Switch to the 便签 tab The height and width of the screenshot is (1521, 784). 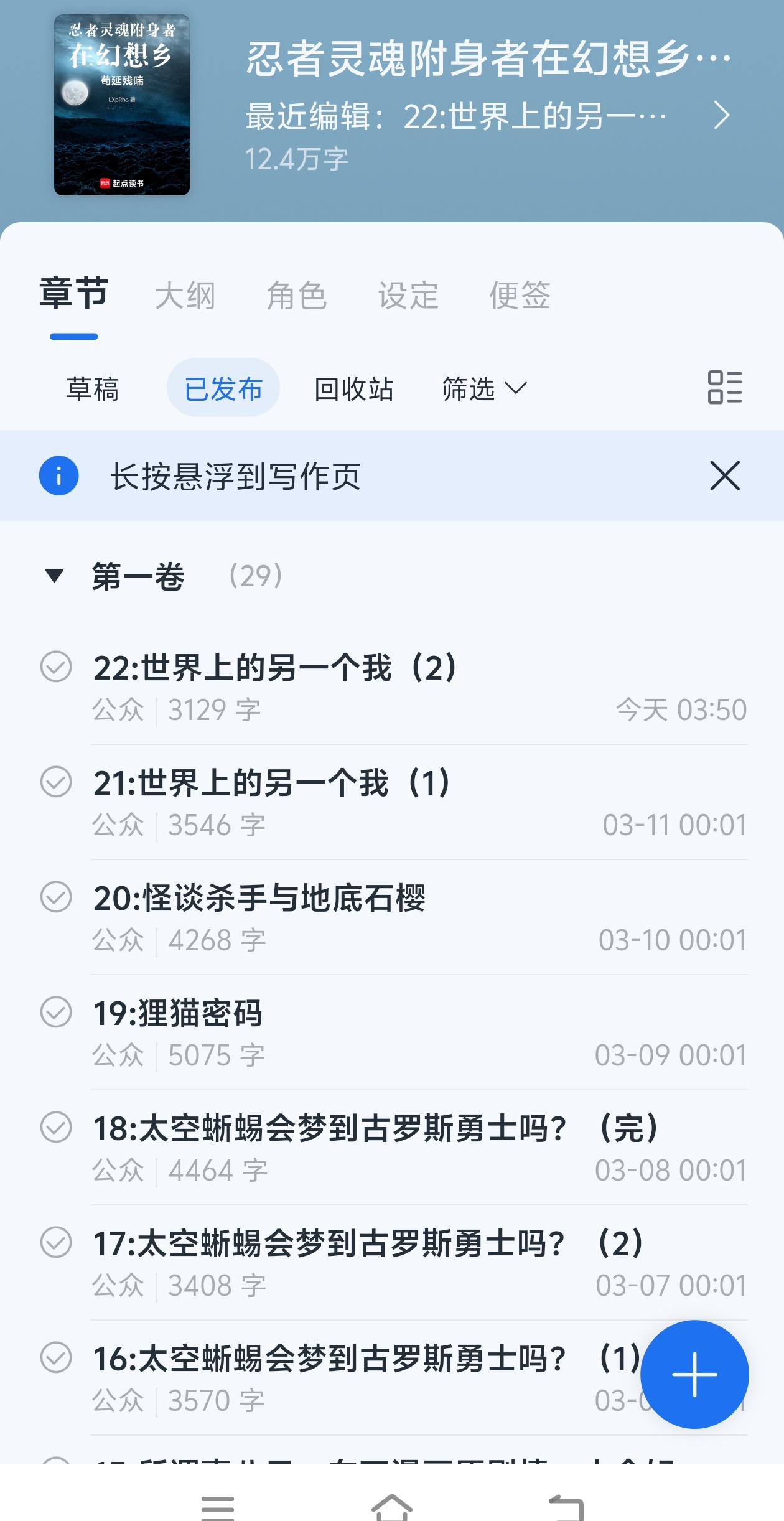coord(520,295)
